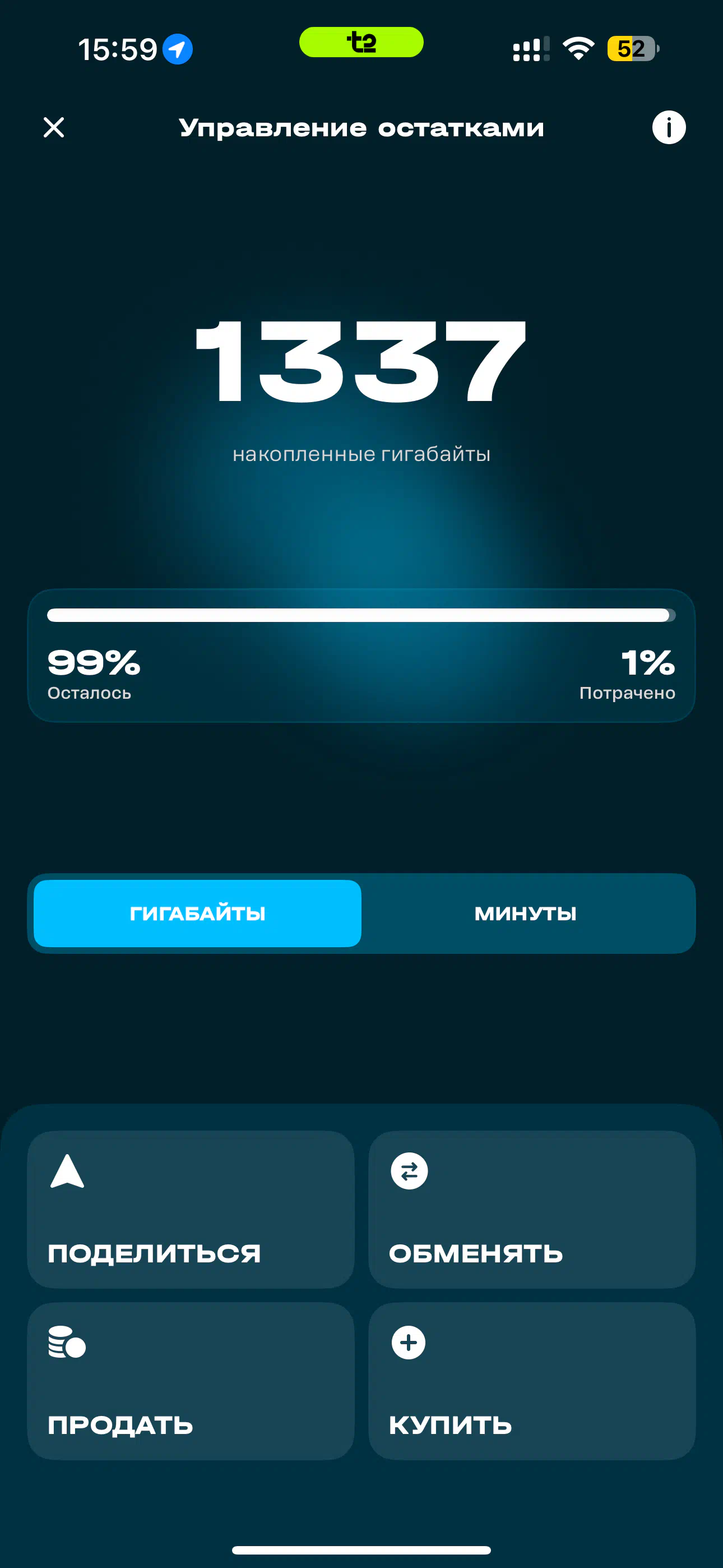The width and height of the screenshot is (723, 1568).
Task: Close the Управление остатками screen
Action: (54, 128)
